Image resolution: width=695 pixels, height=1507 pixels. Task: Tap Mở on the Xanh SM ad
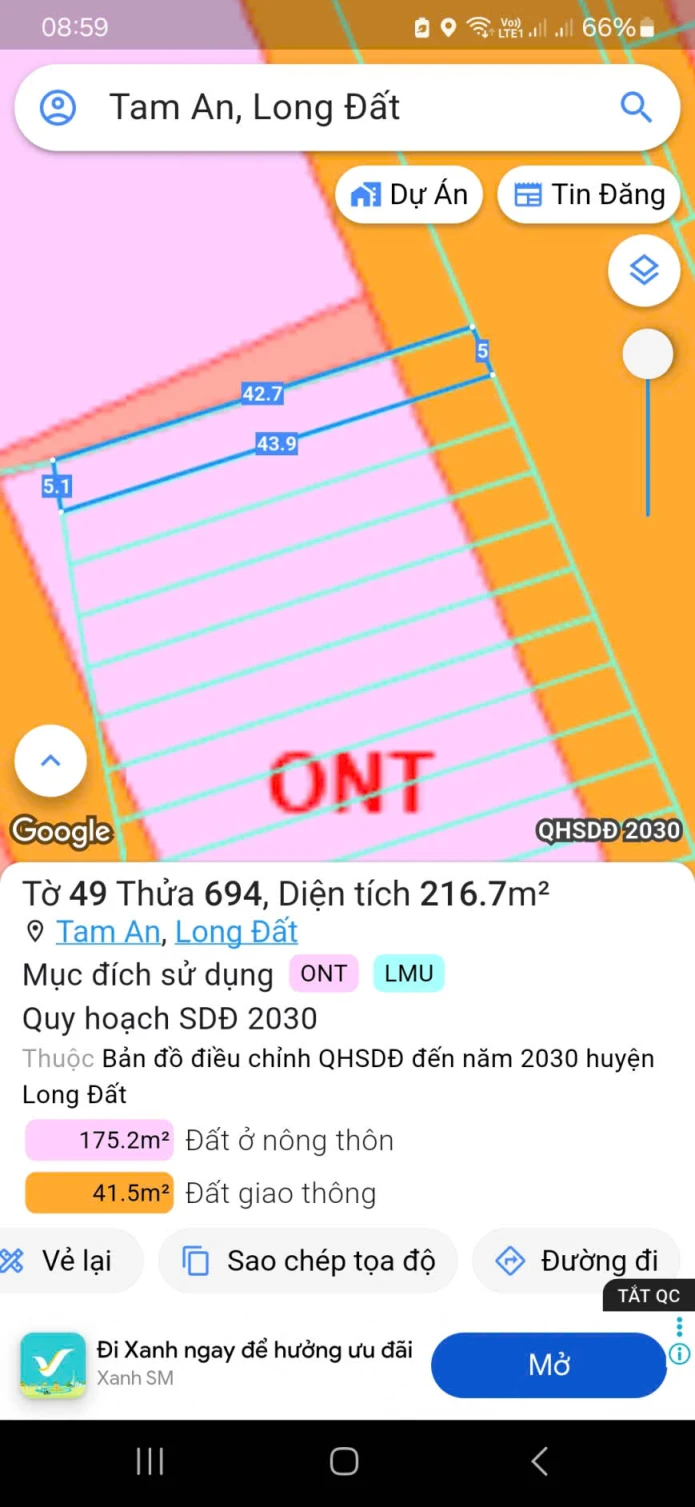[548, 1365]
